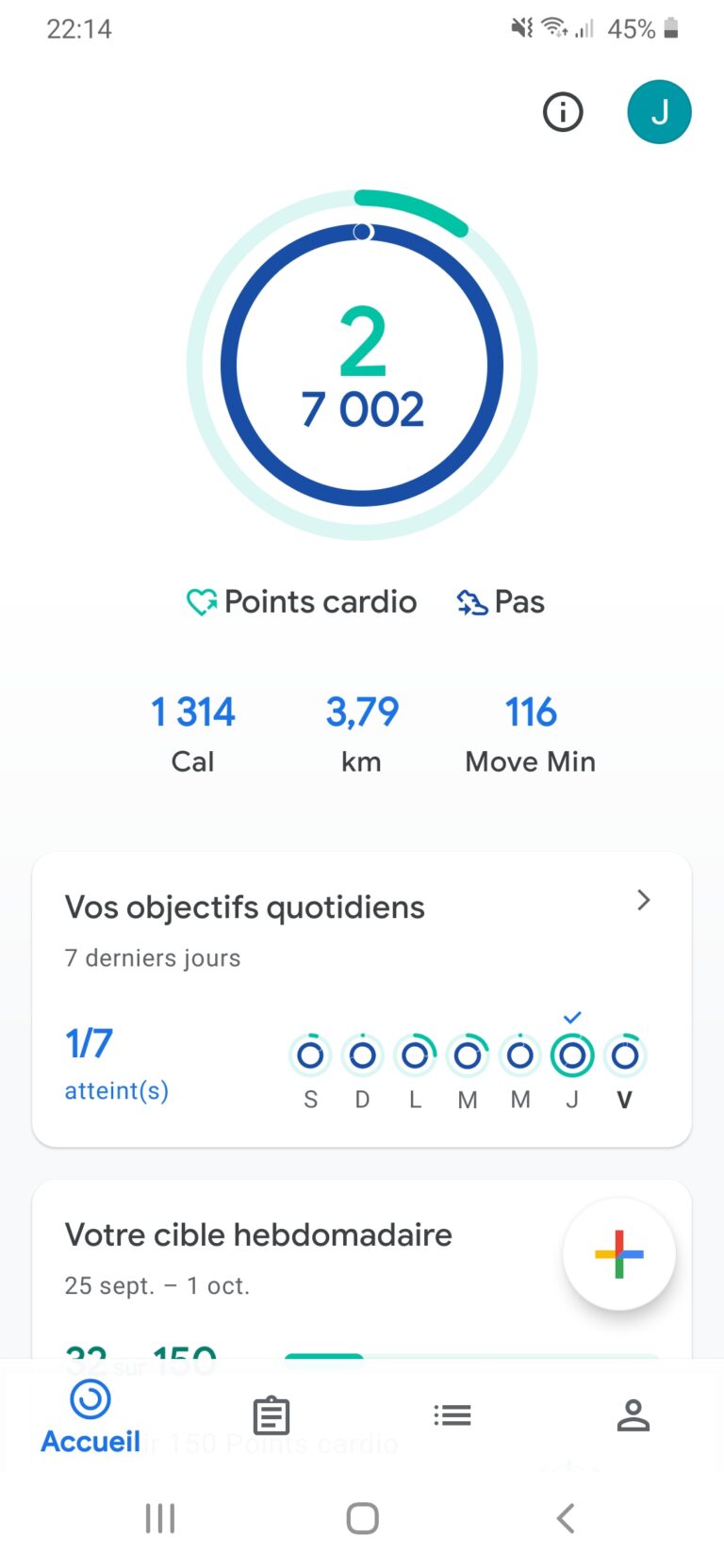
Task: Open Vos objectifs quotidiens card
Action: 362,1000
